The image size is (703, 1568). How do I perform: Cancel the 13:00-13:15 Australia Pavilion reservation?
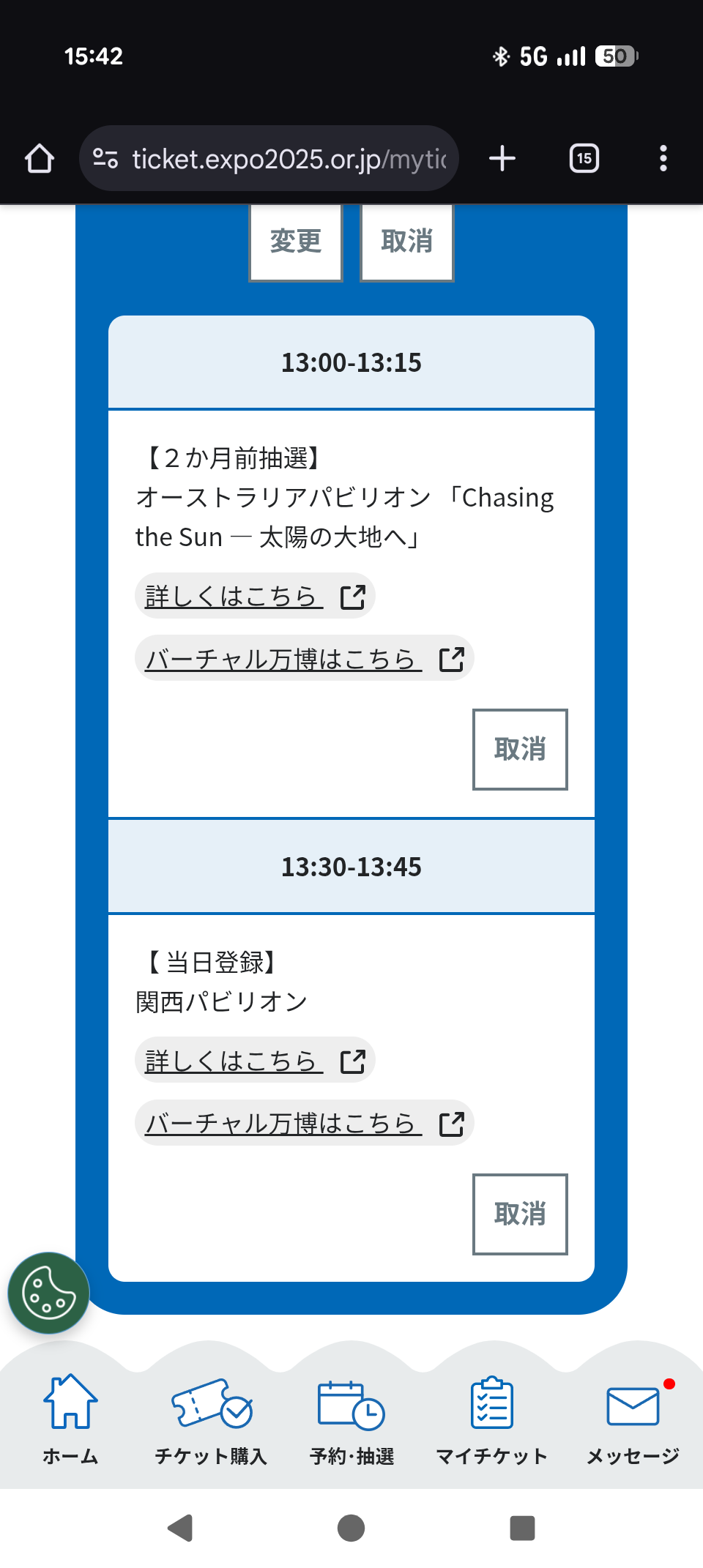[520, 750]
